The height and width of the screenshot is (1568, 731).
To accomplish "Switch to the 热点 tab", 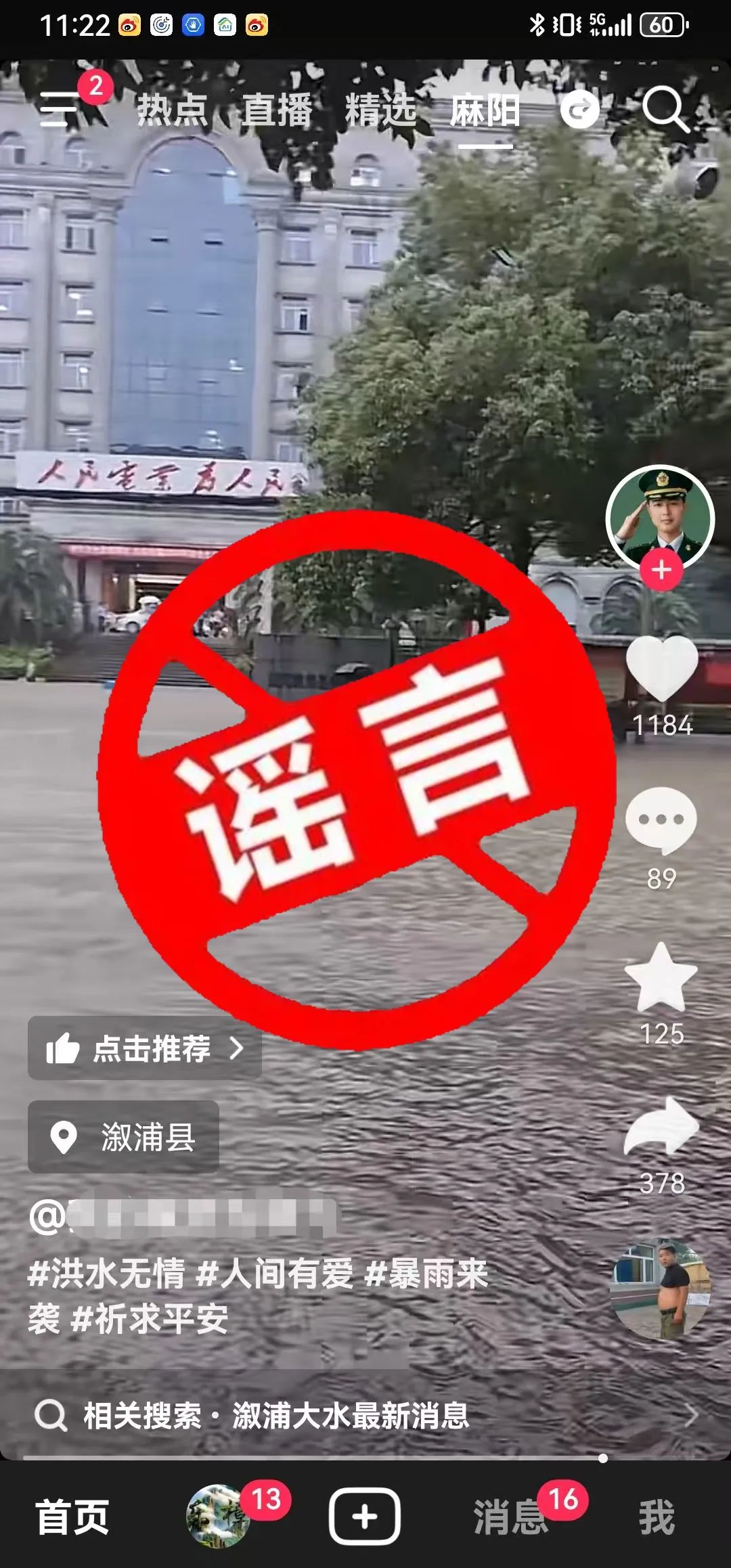I will [x=172, y=110].
